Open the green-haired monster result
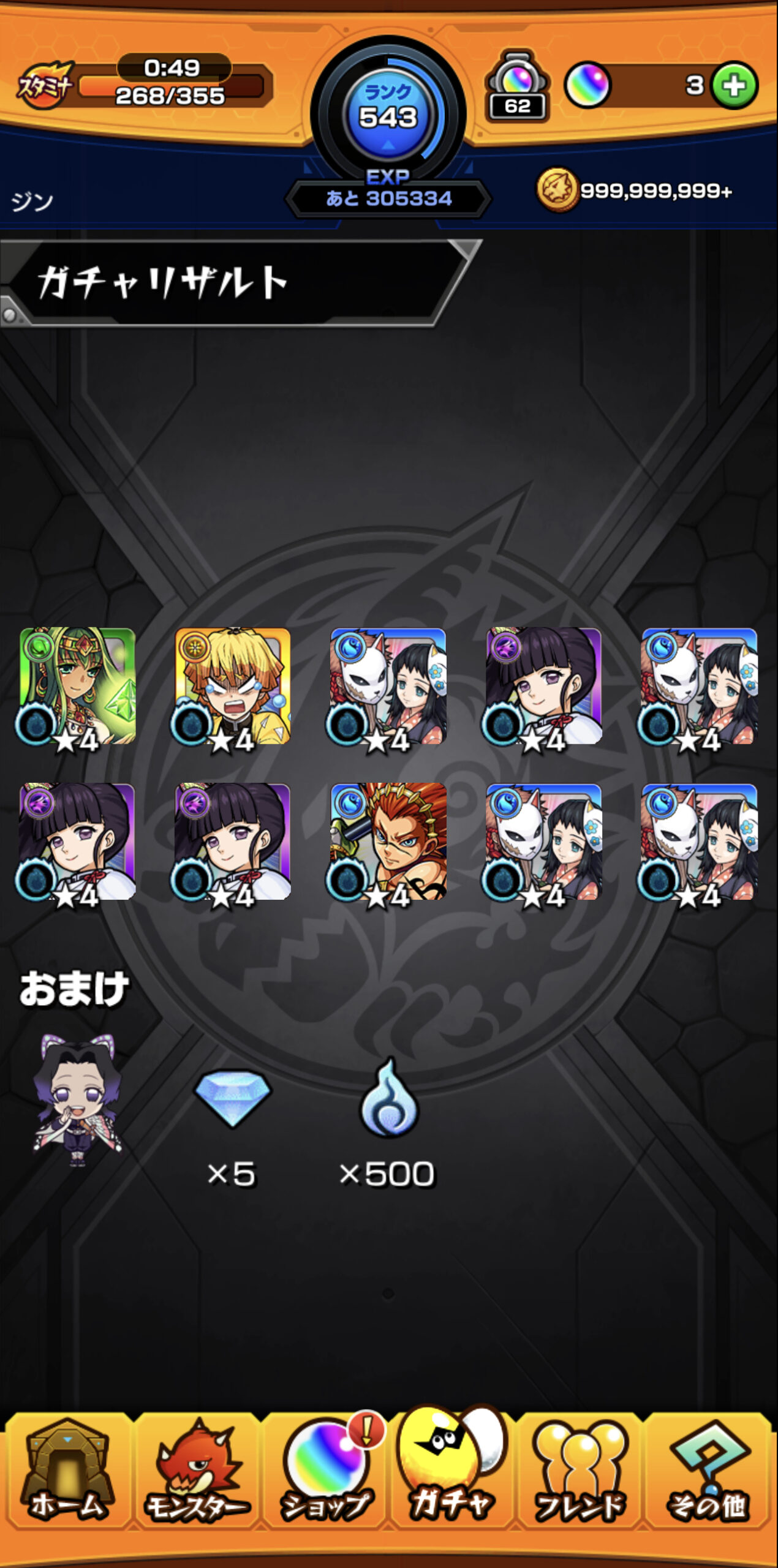This screenshot has width=778, height=1568. [x=77, y=687]
